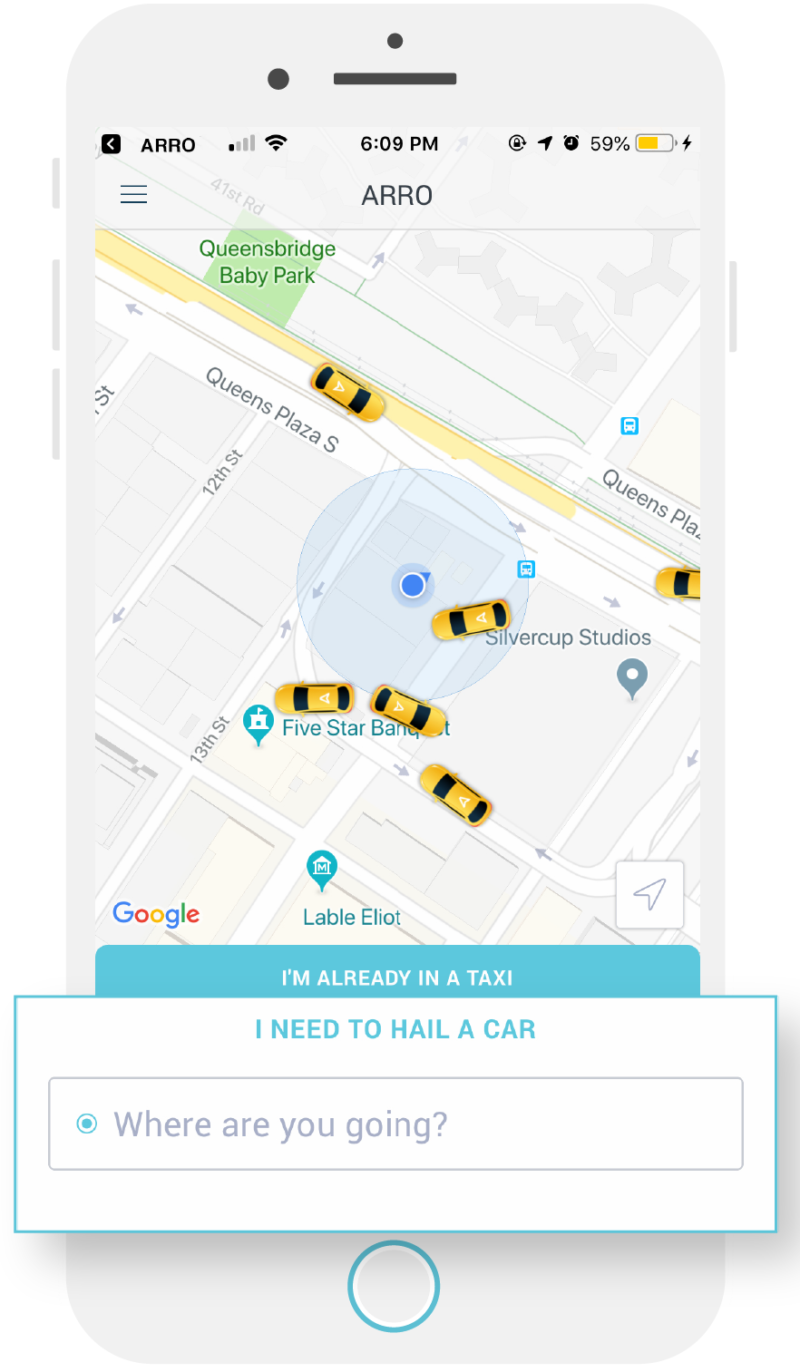Switch to the I'M ALREADY IN A TAXI option
This screenshot has height=1372, width=800.
(397, 978)
